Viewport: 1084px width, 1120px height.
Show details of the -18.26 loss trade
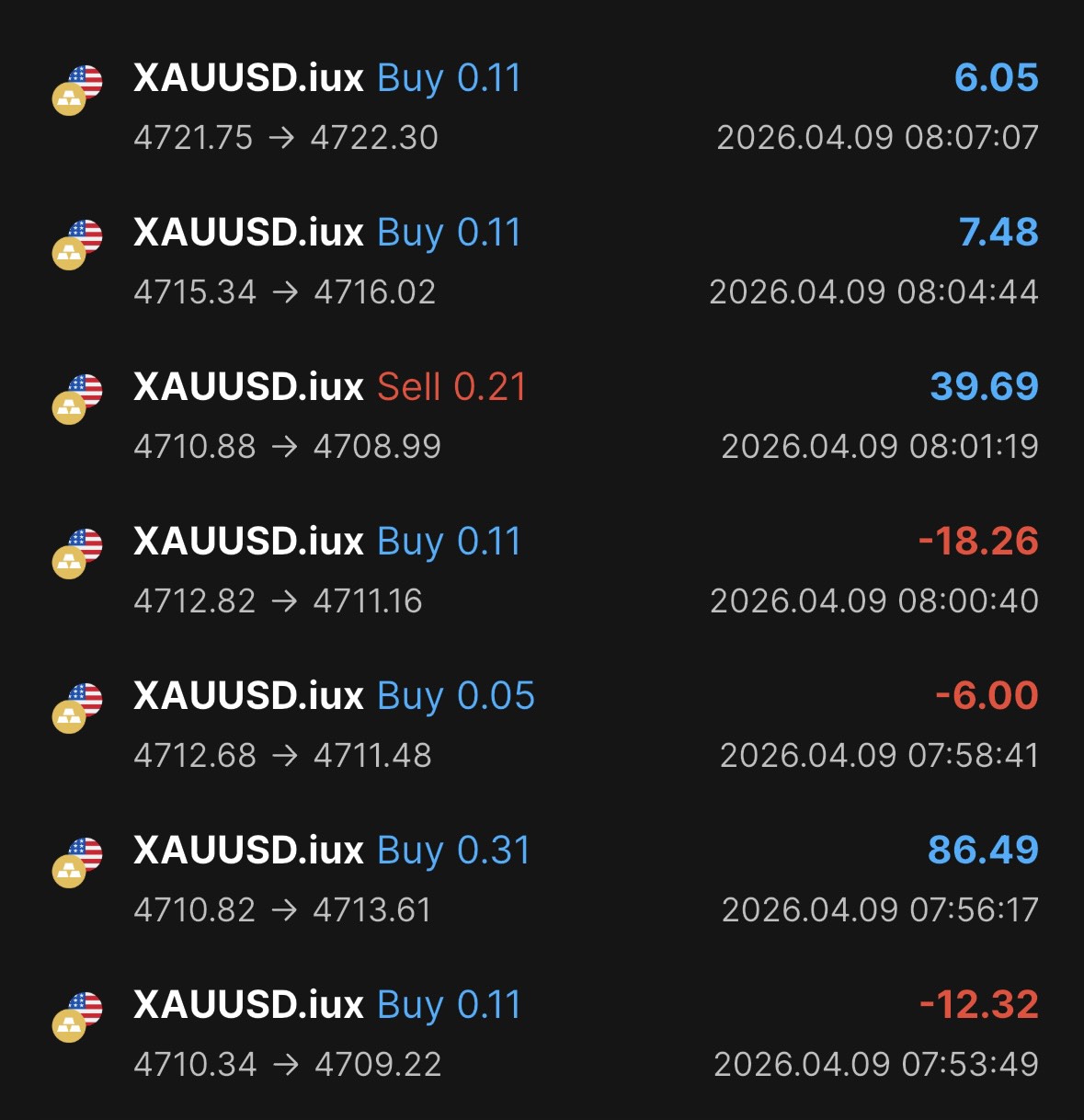[542, 570]
